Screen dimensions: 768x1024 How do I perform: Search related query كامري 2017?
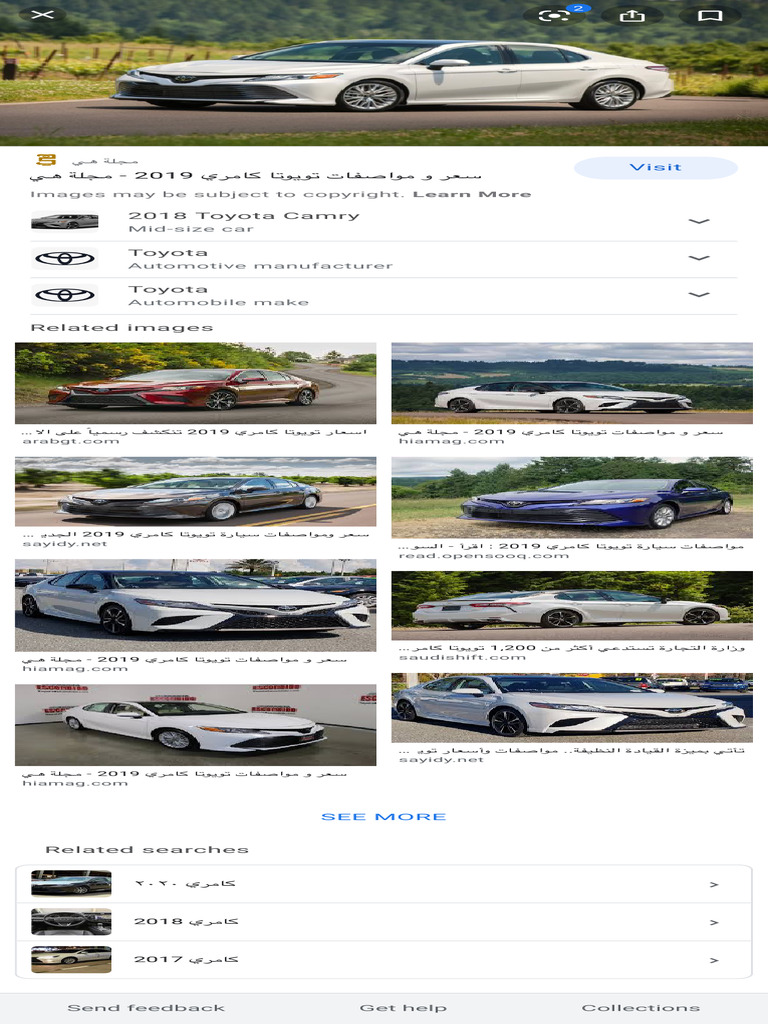pos(384,960)
